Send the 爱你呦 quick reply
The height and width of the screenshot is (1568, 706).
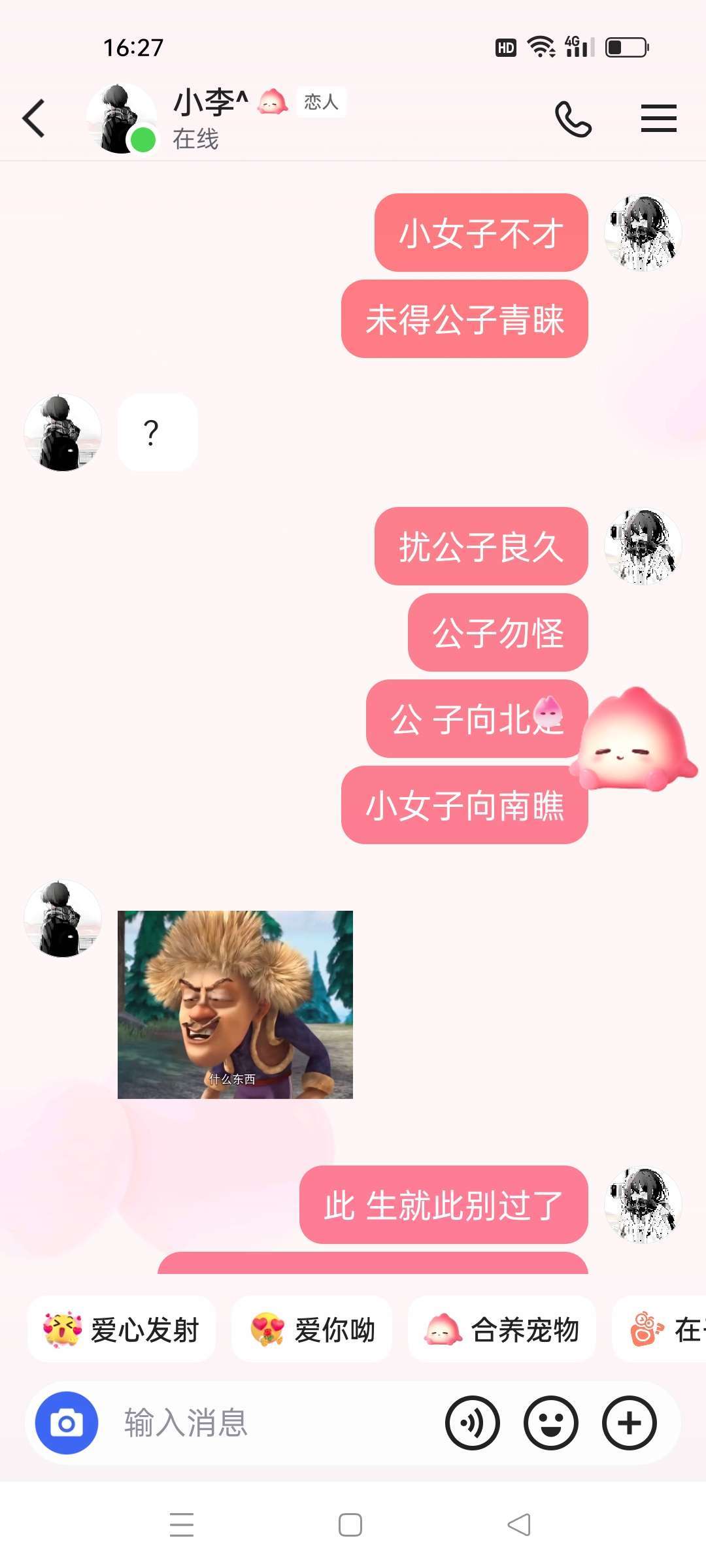point(312,1330)
